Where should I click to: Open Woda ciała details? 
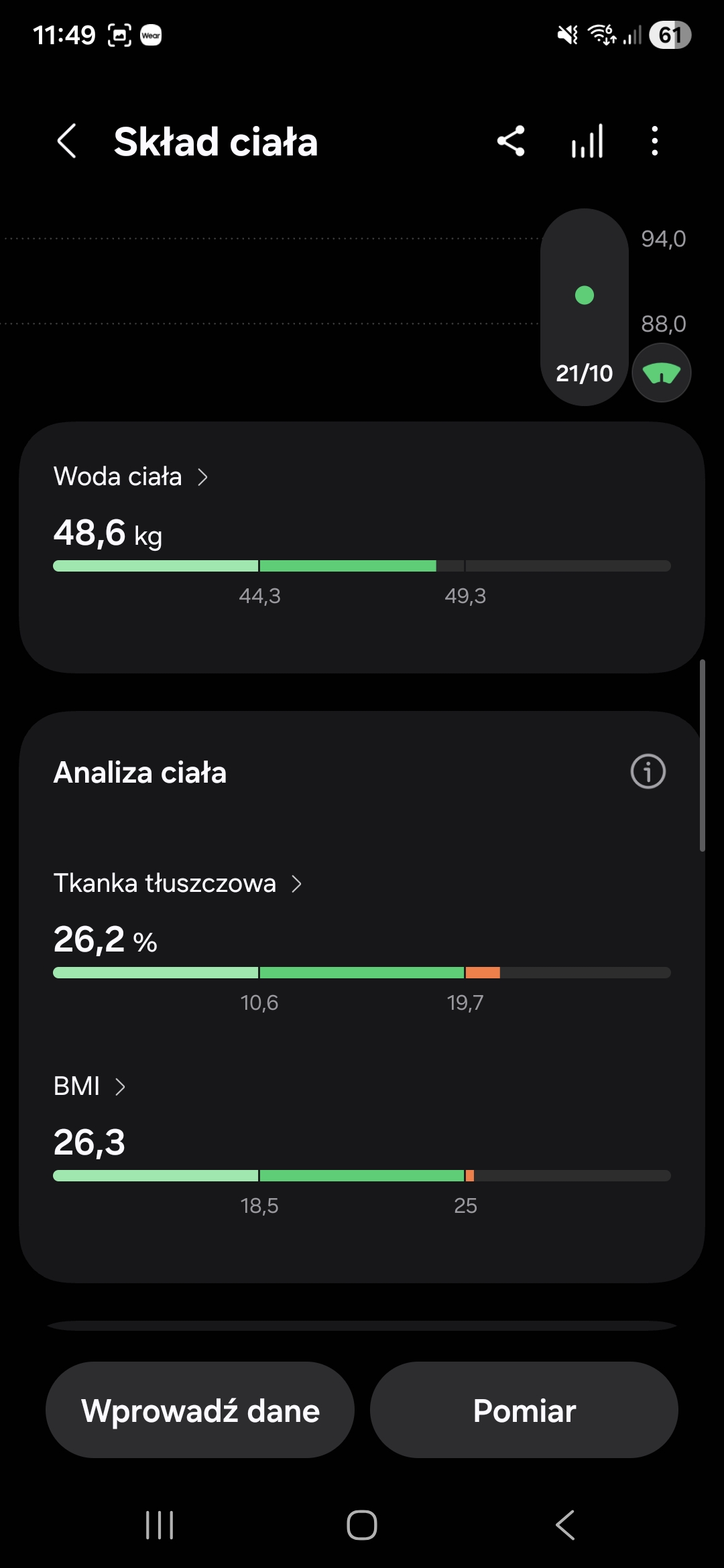[131, 476]
